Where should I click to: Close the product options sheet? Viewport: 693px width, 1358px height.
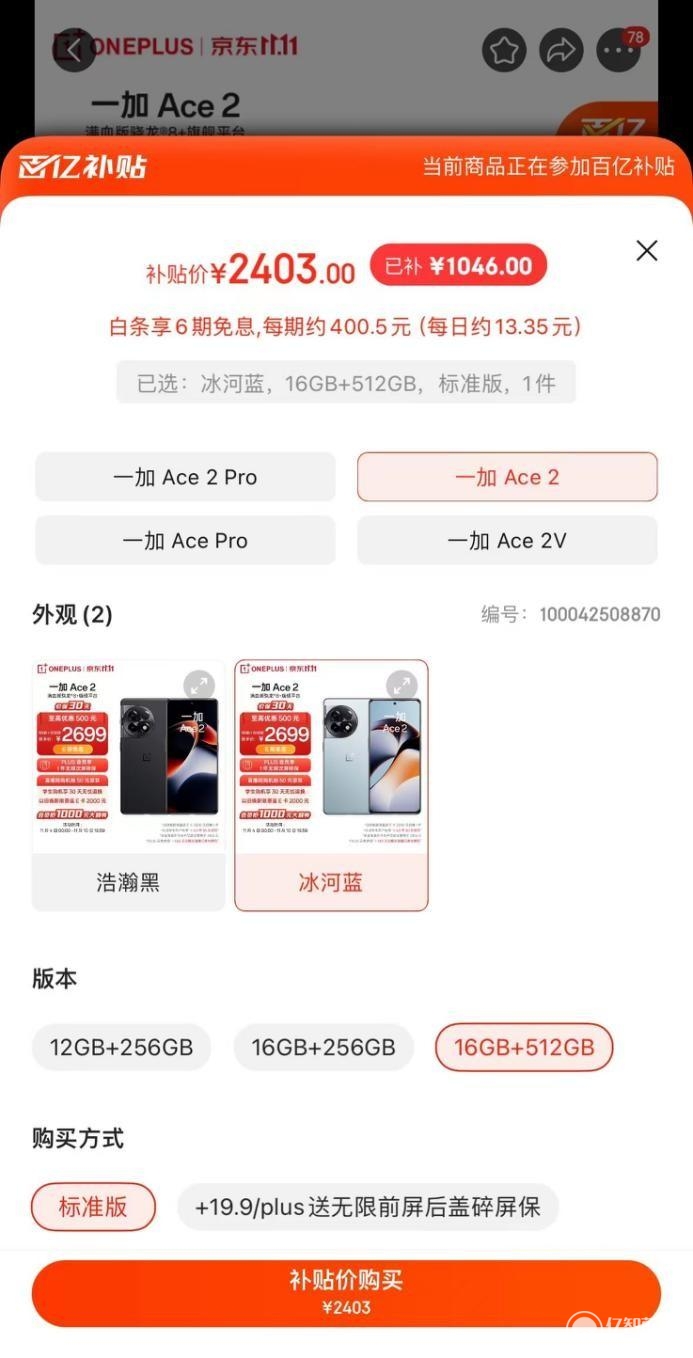pyautogui.click(x=647, y=251)
